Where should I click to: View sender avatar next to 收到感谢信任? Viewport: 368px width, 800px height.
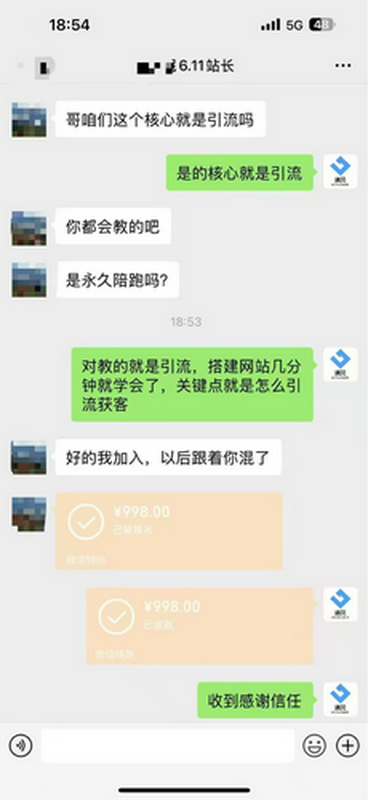pos(340,699)
